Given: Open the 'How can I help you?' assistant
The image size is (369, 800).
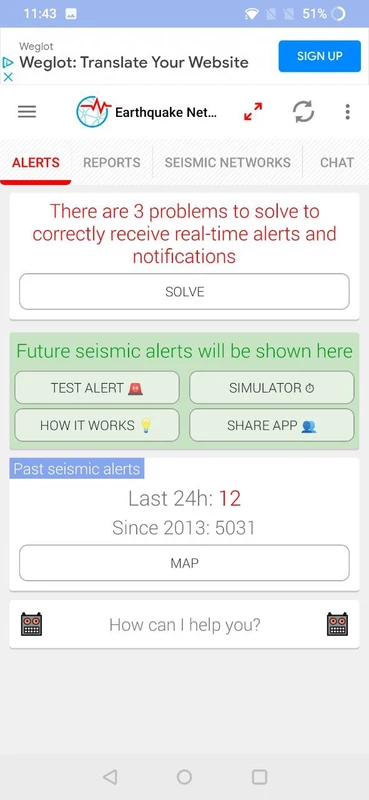Looking at the screenshot, I should (184, 624).
